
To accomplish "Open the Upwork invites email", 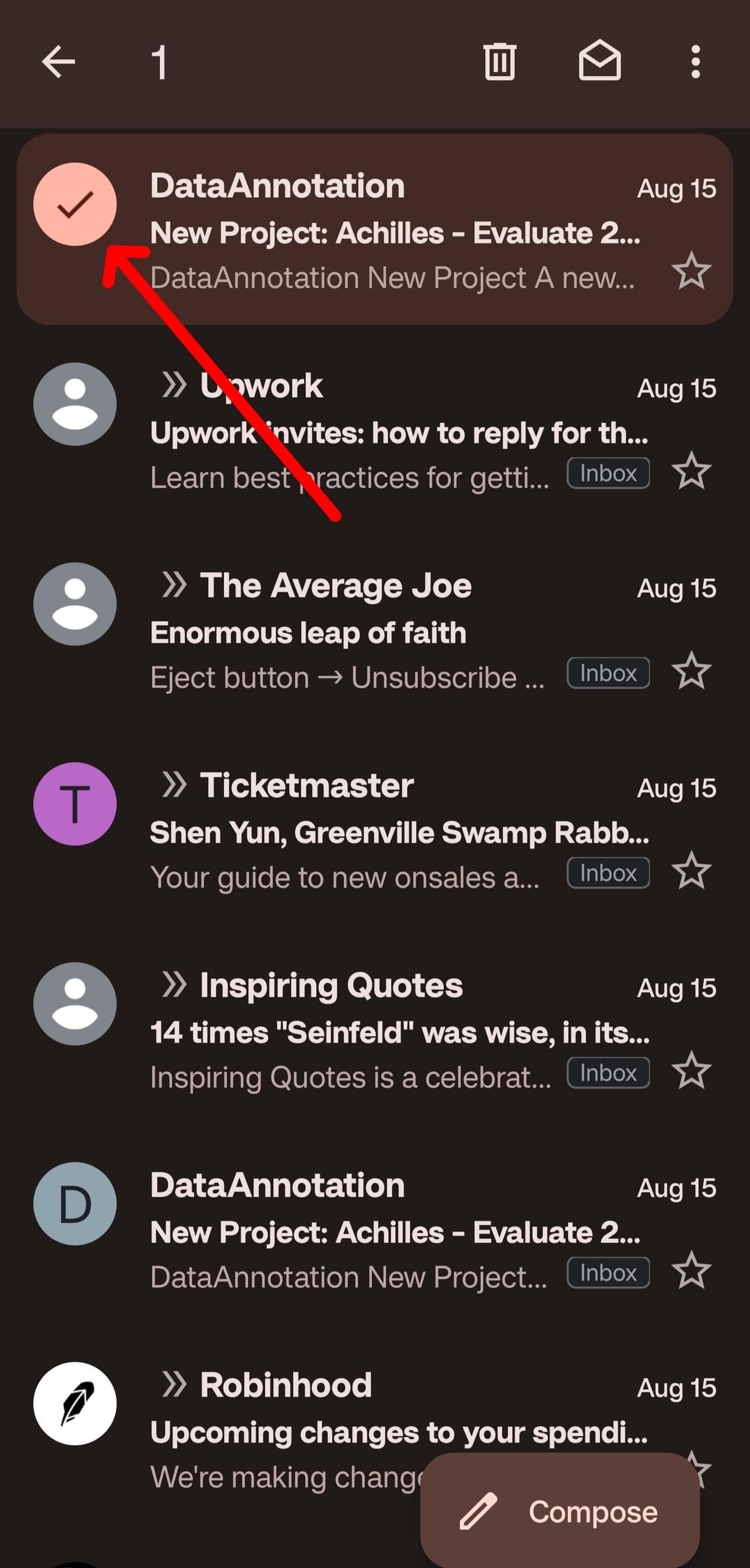I will [x=399, y=434].
